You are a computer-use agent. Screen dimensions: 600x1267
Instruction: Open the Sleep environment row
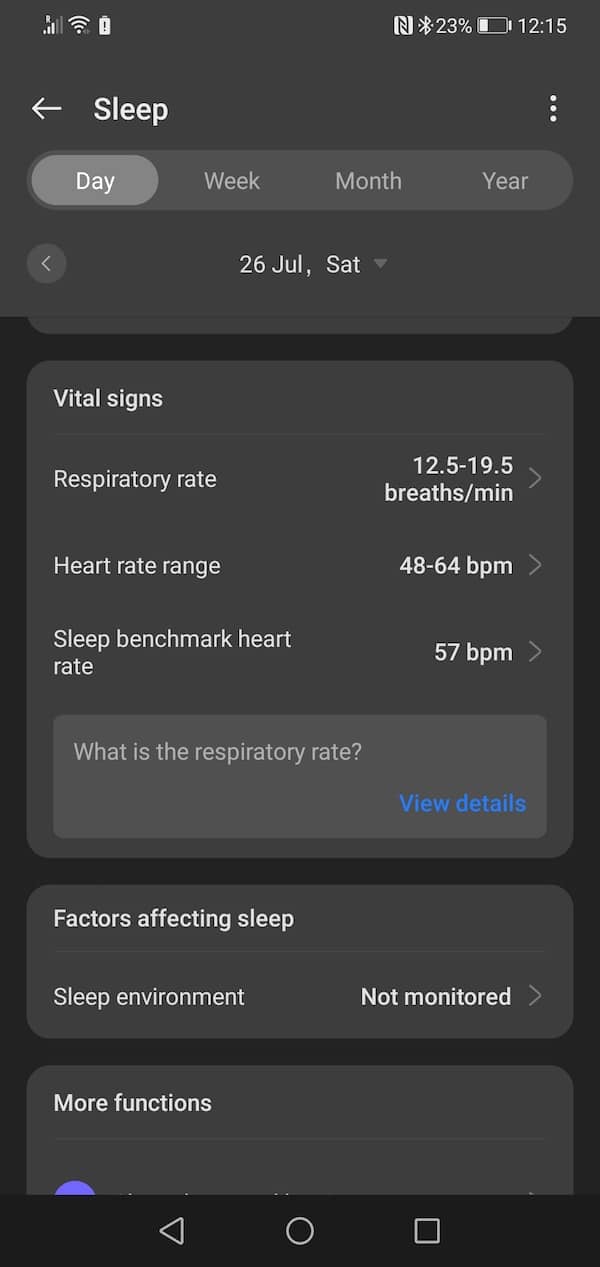tap(299, 996)
